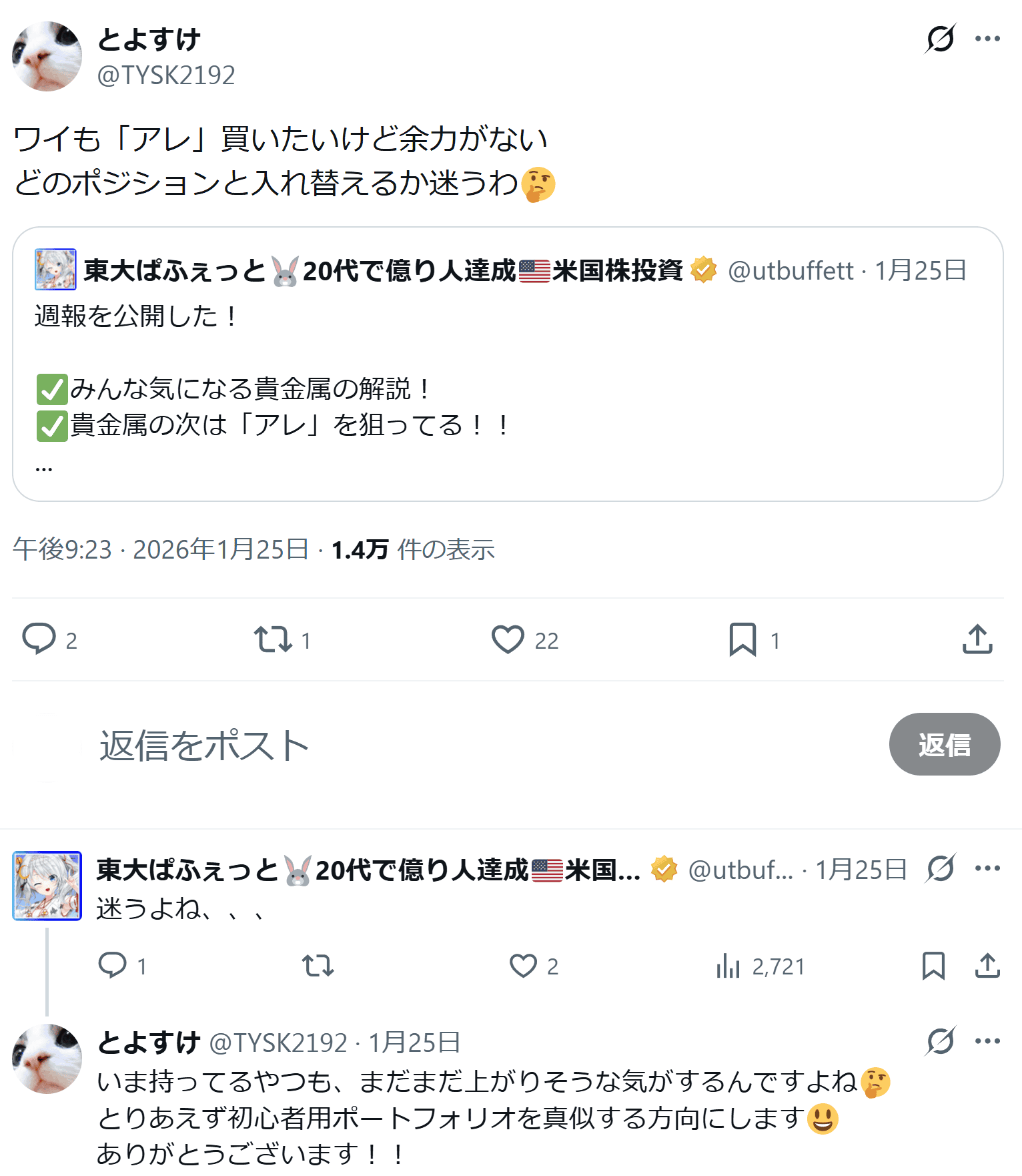Viewport: 1022px width, 1176px height.
Task: Open the overflow menu on 迷うよね reply
Action: coord(987,868)
